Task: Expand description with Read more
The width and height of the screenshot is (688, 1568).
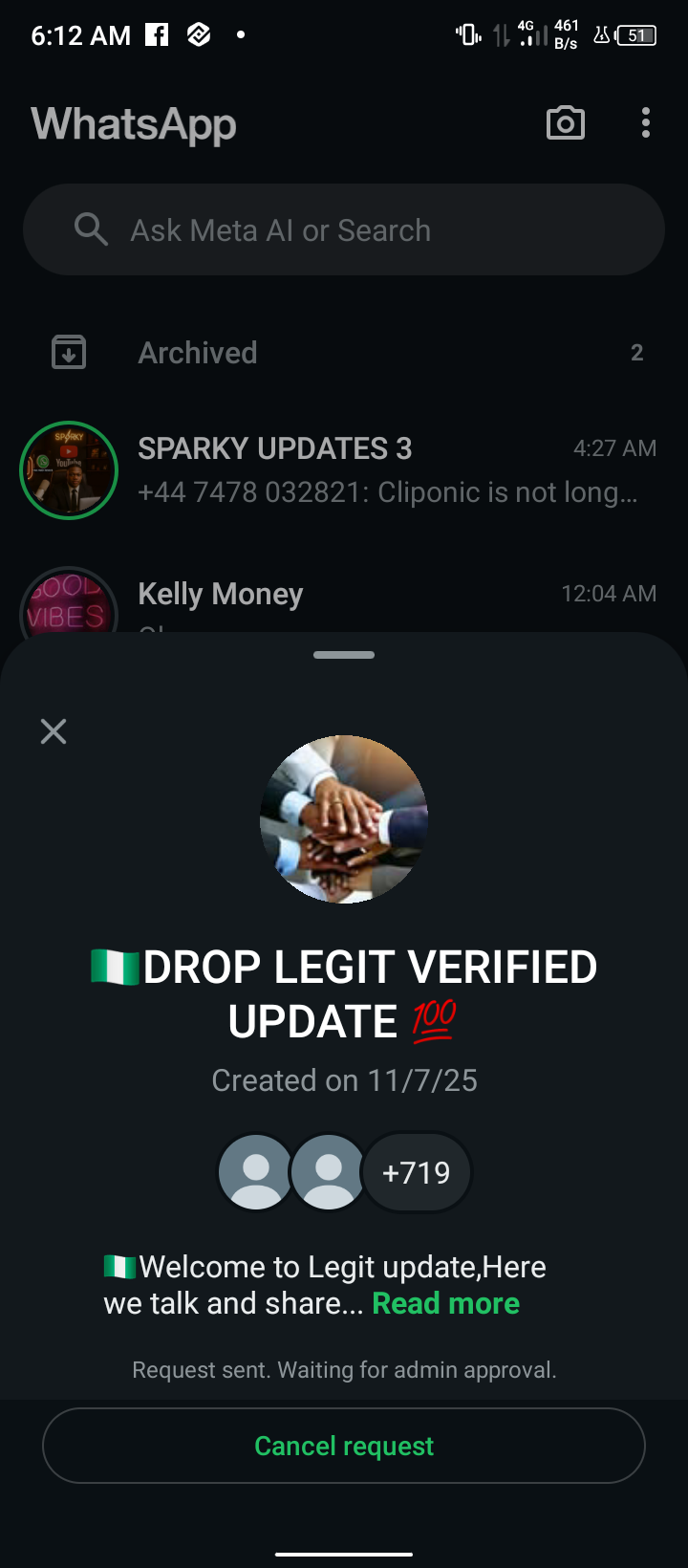Action: click(x=445, y=1303)
